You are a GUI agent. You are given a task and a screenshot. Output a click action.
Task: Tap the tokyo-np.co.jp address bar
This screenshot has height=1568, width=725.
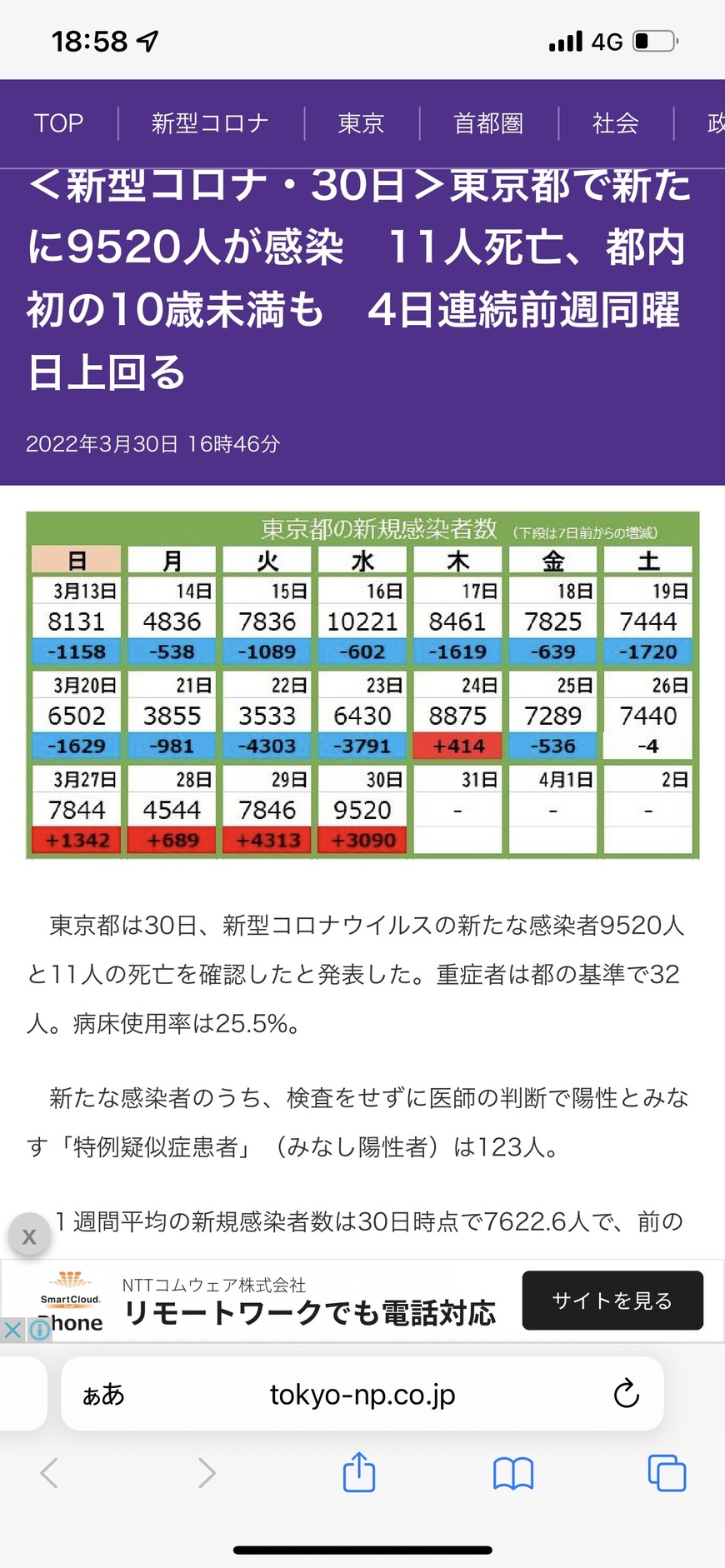click(x=362, y=1394)
